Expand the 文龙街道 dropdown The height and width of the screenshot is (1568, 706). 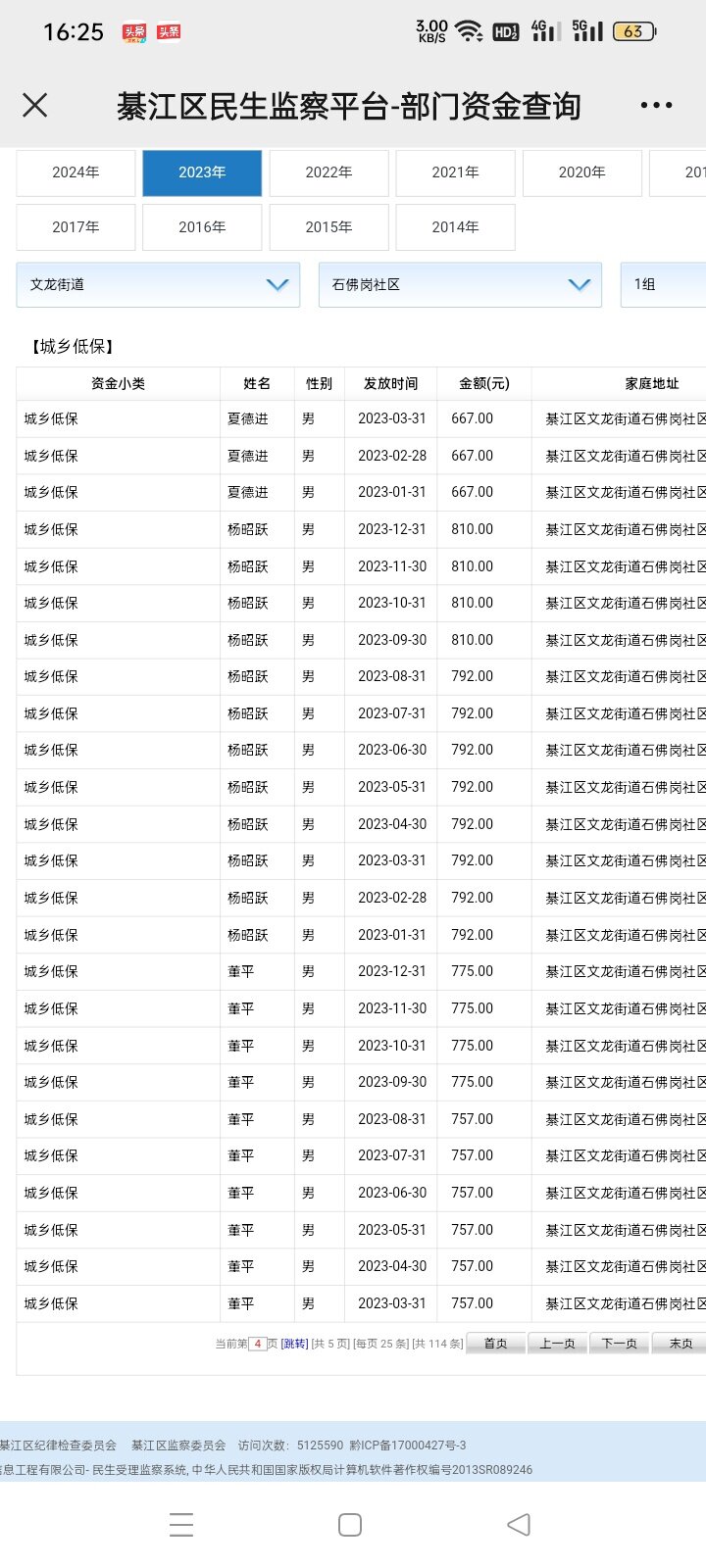158,284
